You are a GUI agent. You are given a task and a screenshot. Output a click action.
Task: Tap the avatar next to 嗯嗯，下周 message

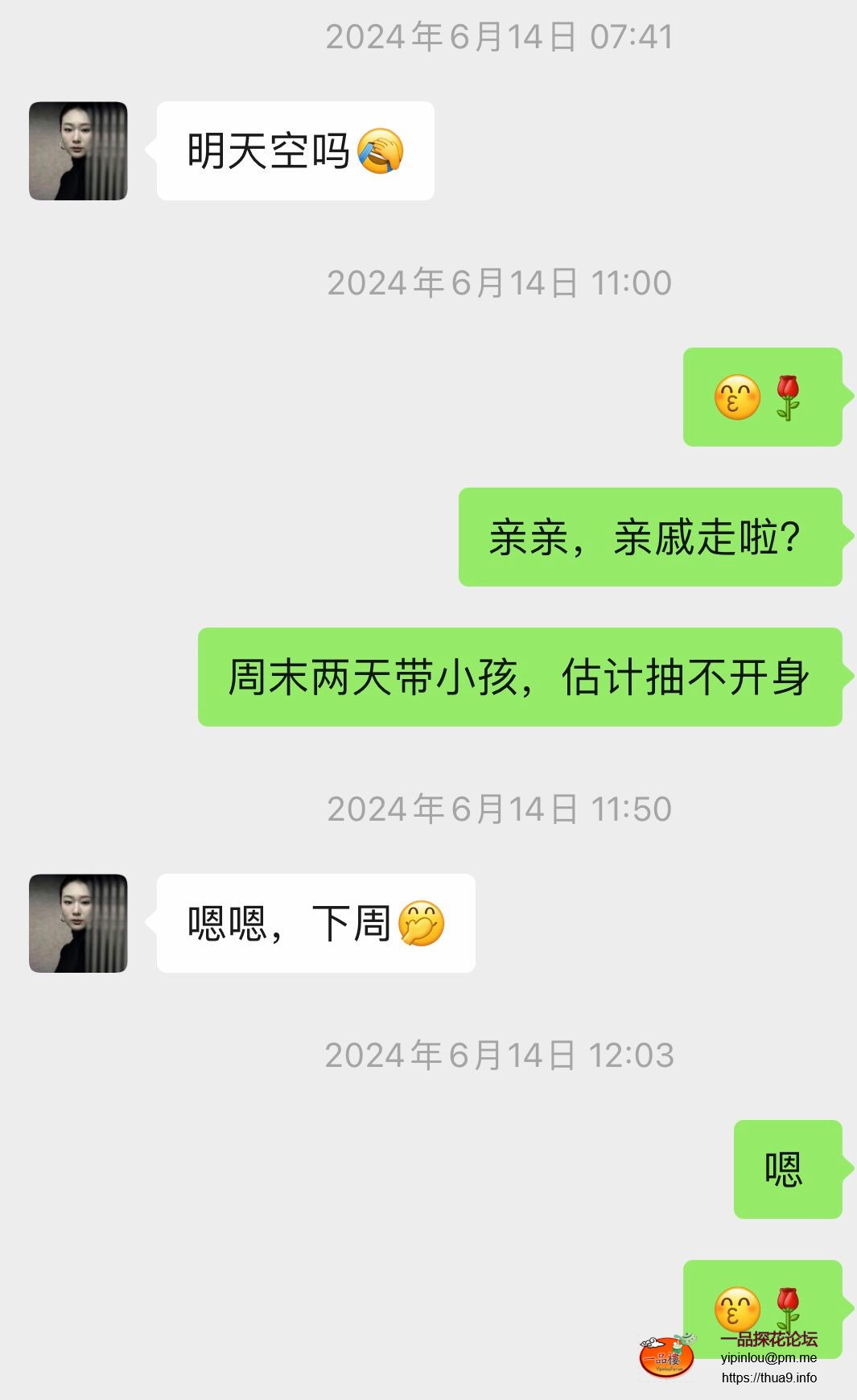(x=78, y=924)
